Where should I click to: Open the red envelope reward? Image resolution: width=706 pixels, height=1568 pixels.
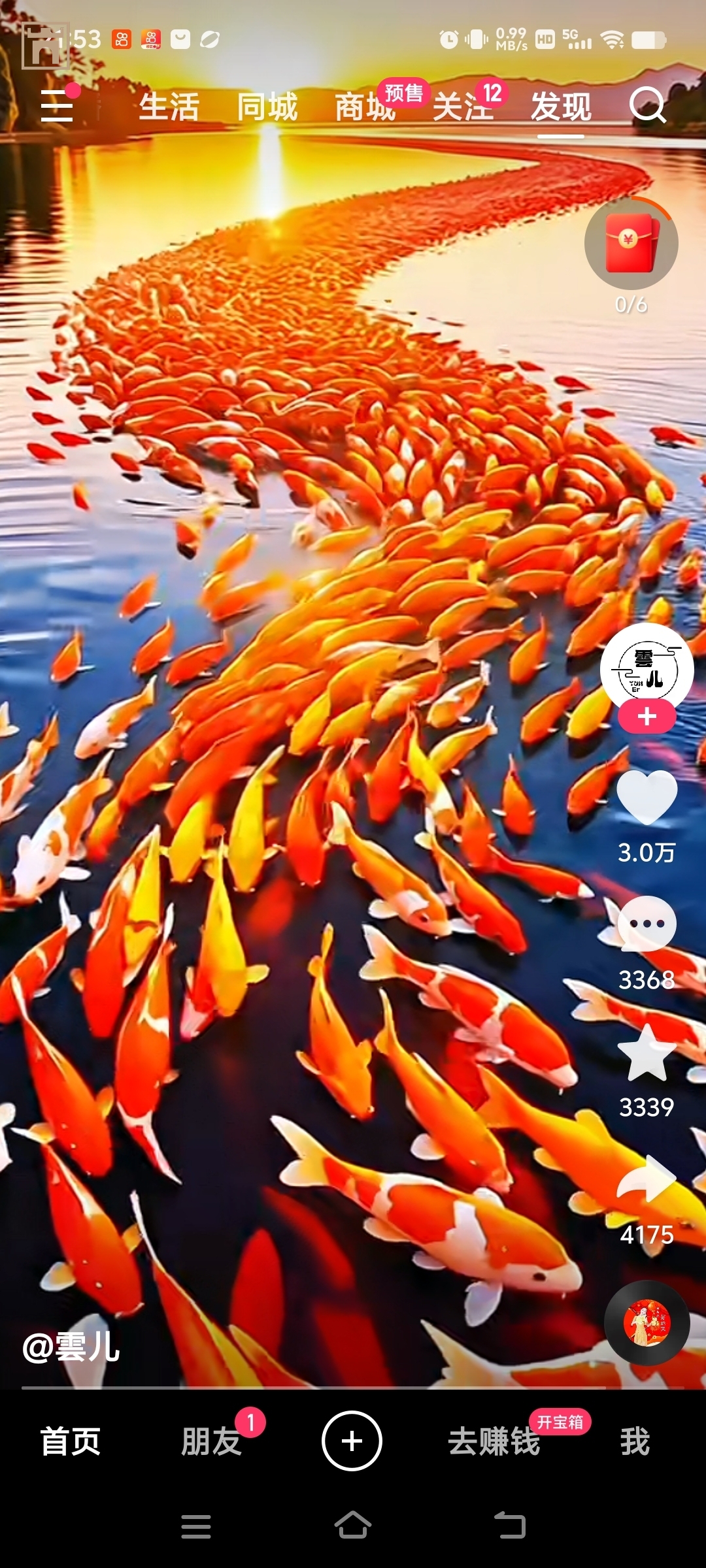[631, 244]
